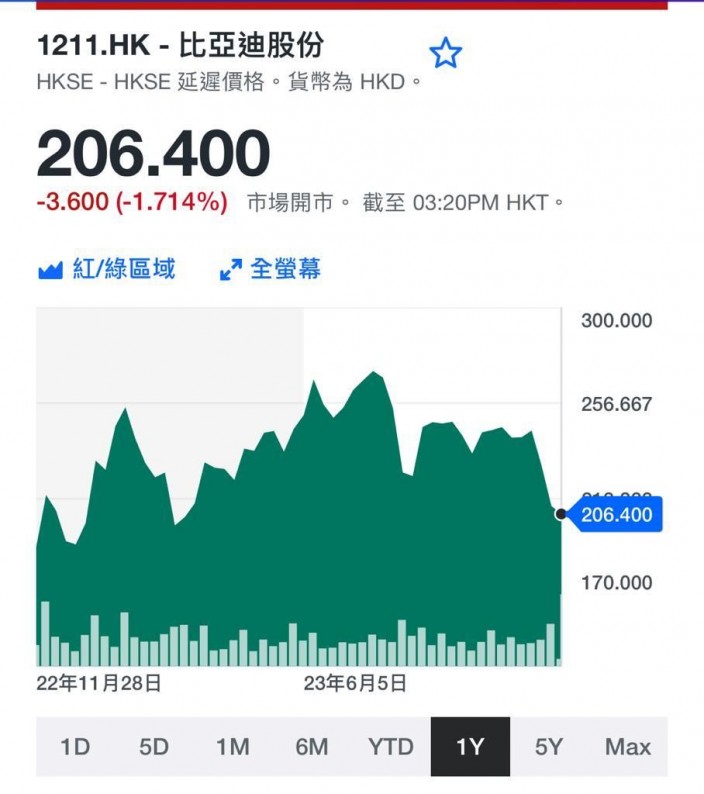View year-to-date with YTD

[x=391, y=746]
